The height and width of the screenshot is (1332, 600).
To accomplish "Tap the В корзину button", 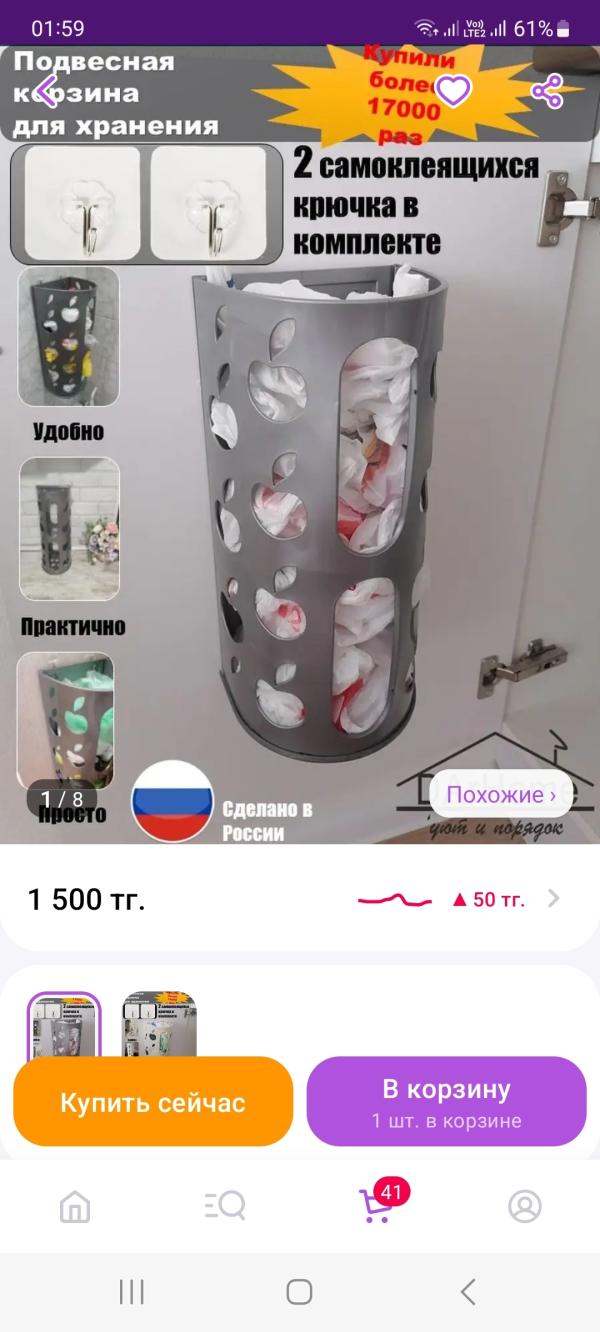I will 446,1102.
